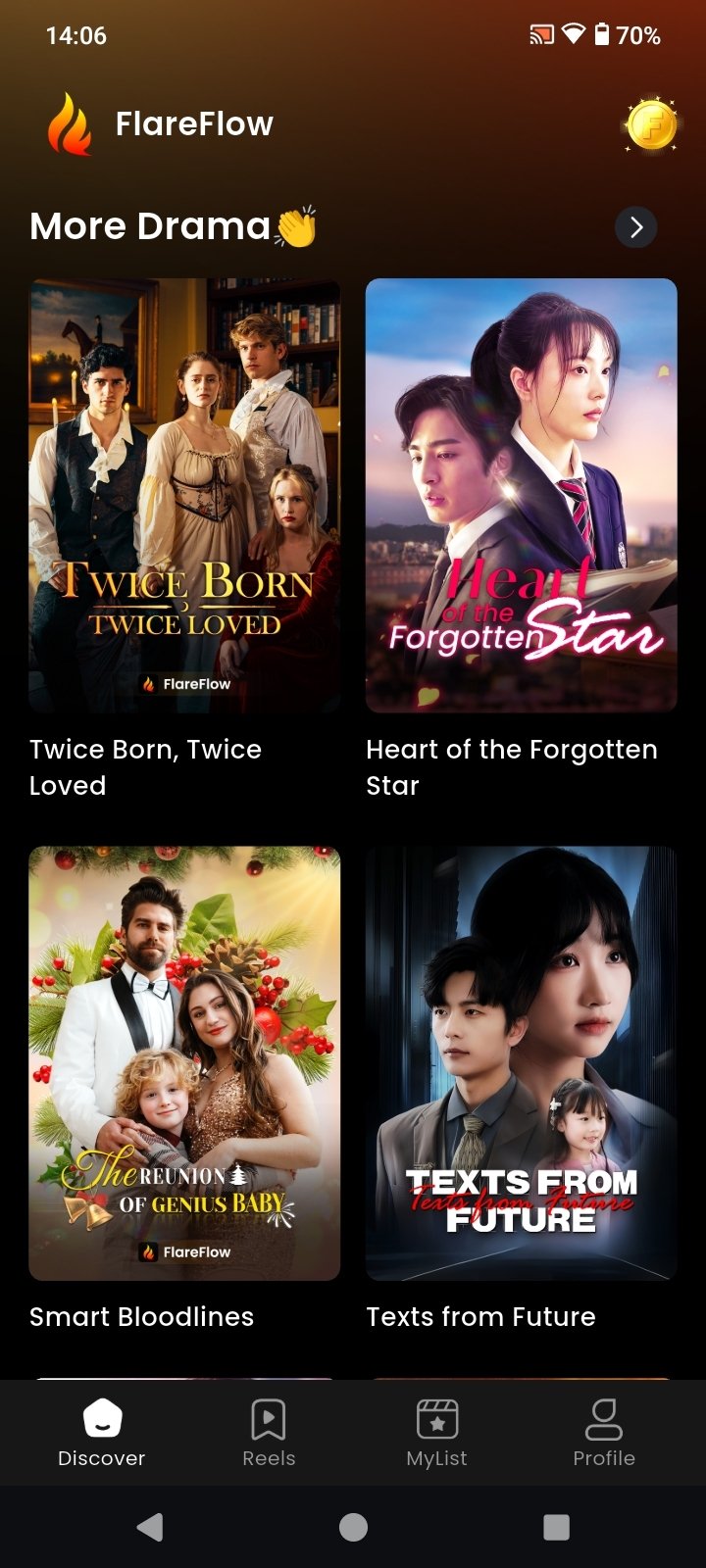Select the Profile tab

pyautogui.click(x=604, y=1432)
